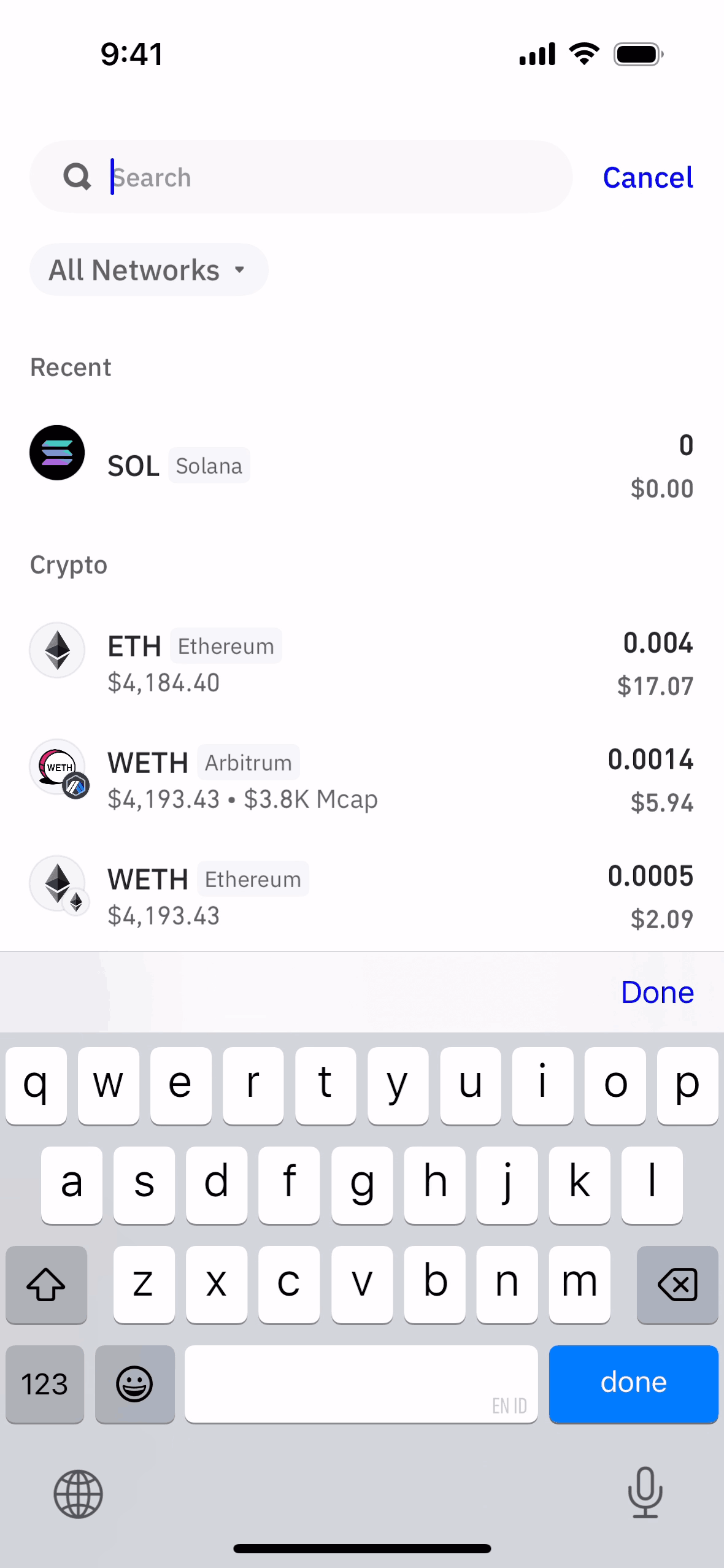Switch to the 123 numeric keyboard
This screenshot has width=724, height=1568.
pos(45,1384)
